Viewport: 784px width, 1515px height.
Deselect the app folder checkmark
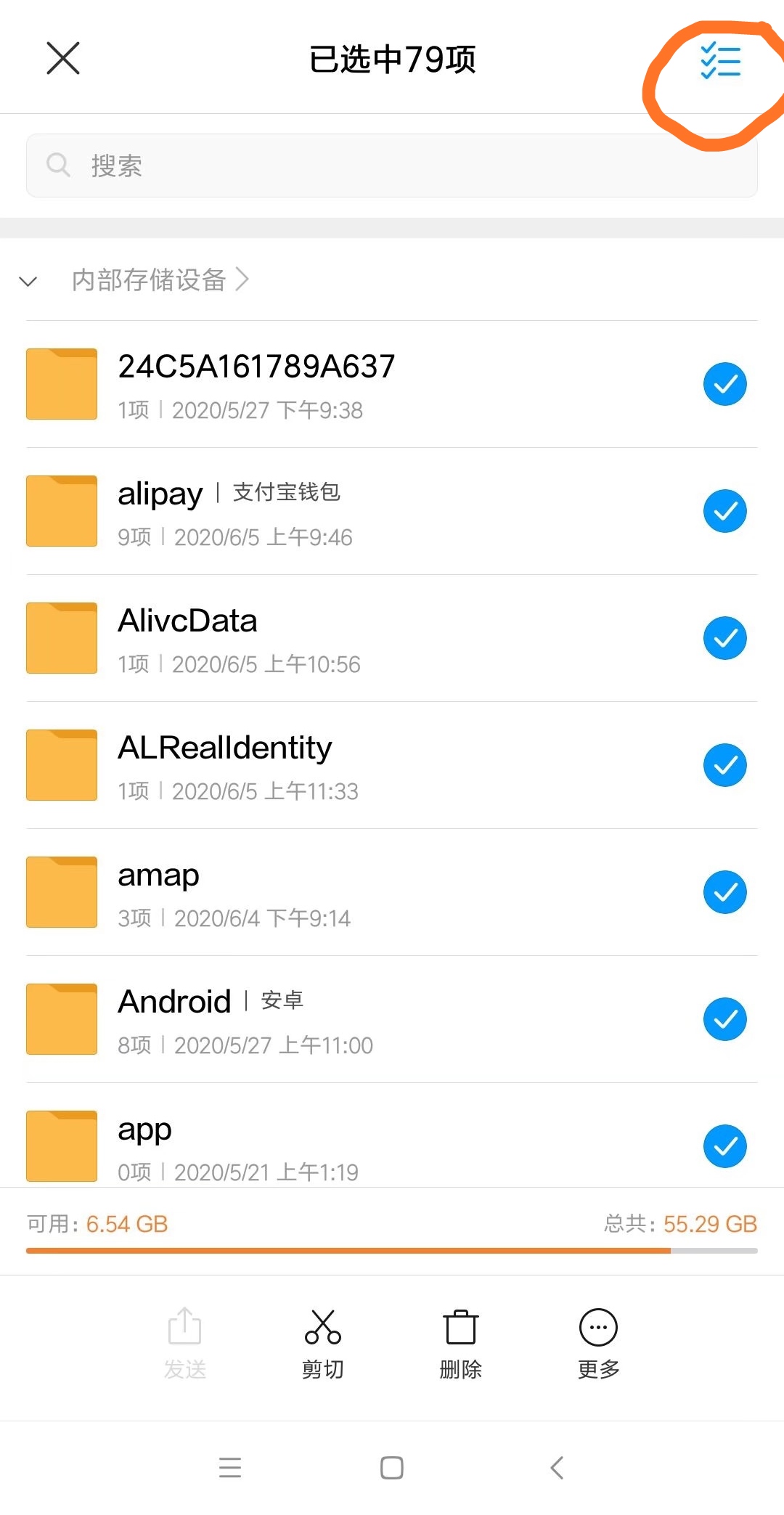724,1146
